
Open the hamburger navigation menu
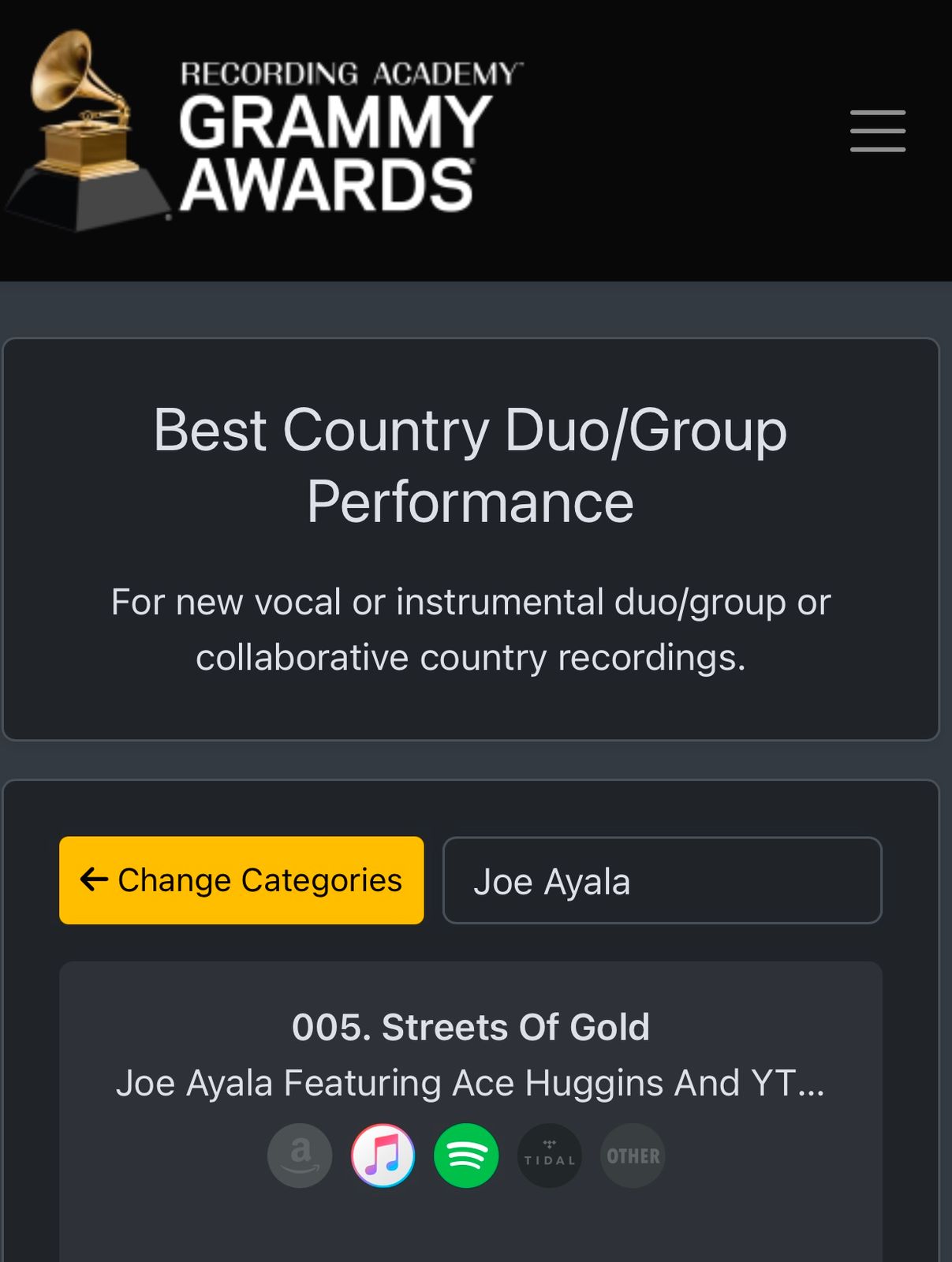(877, 131)
